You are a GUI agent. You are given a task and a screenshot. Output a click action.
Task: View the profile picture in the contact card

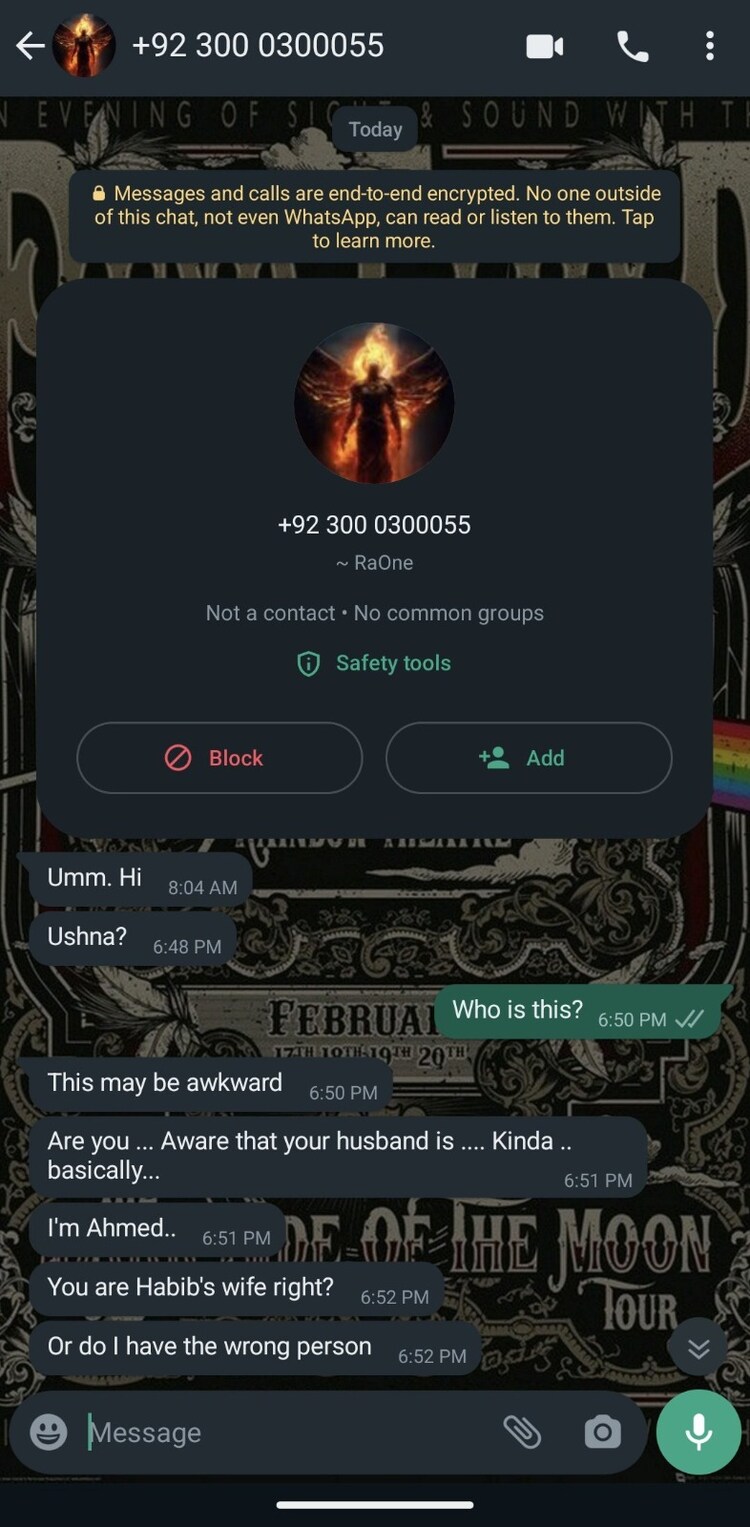point(374,403)
